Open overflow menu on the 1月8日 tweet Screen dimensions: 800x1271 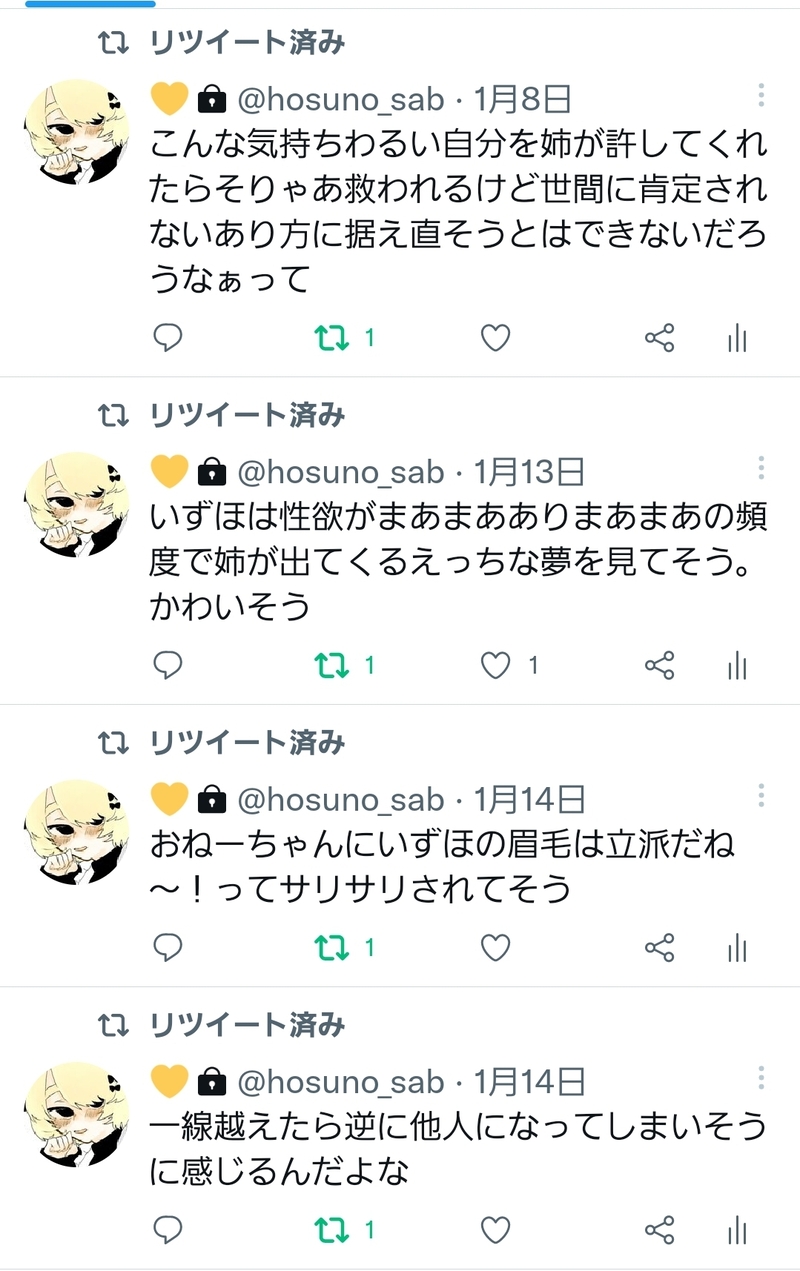click(x=761, y=96)
